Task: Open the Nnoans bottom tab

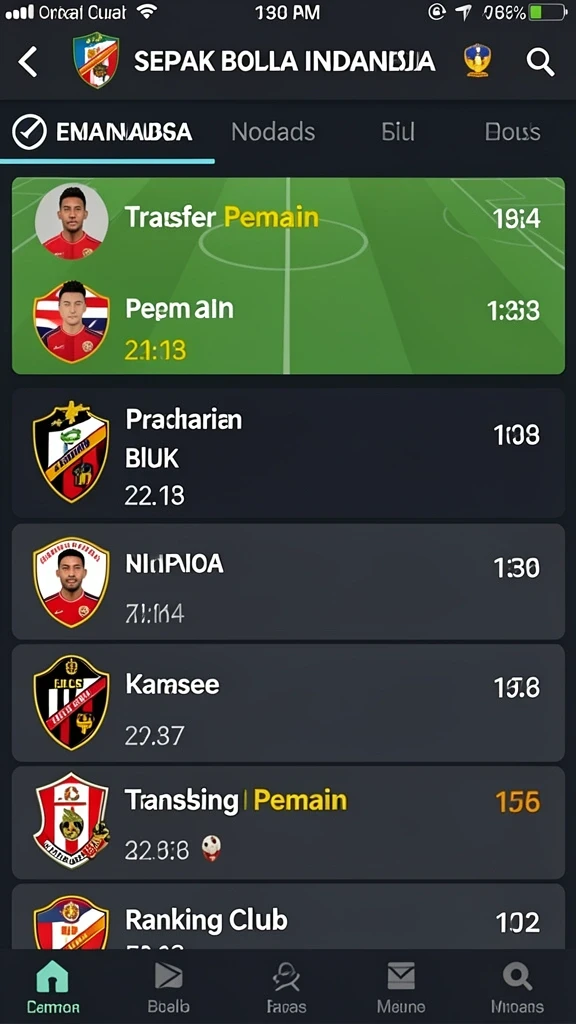Action: 517,985
